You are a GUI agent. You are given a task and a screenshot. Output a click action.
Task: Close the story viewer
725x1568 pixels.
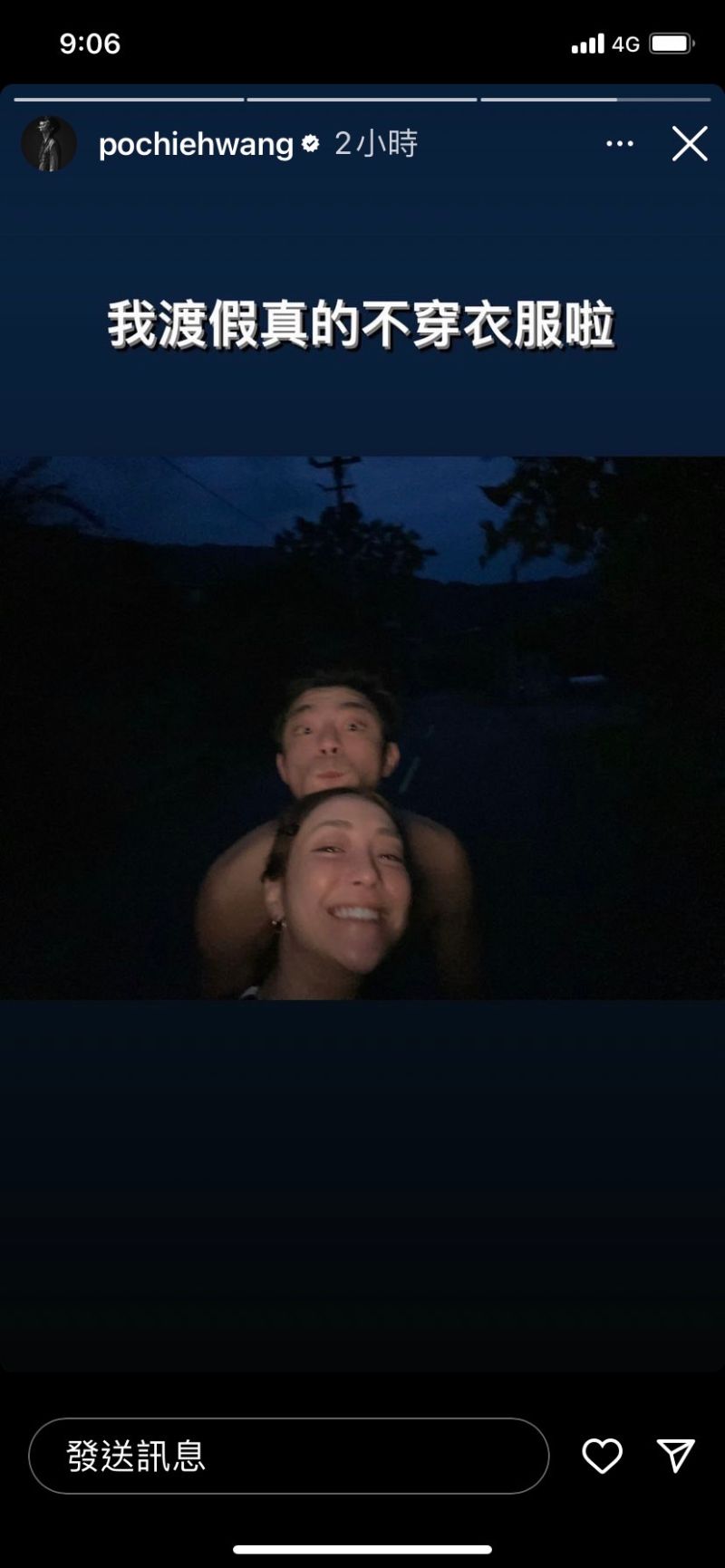(x=689, y=144)
